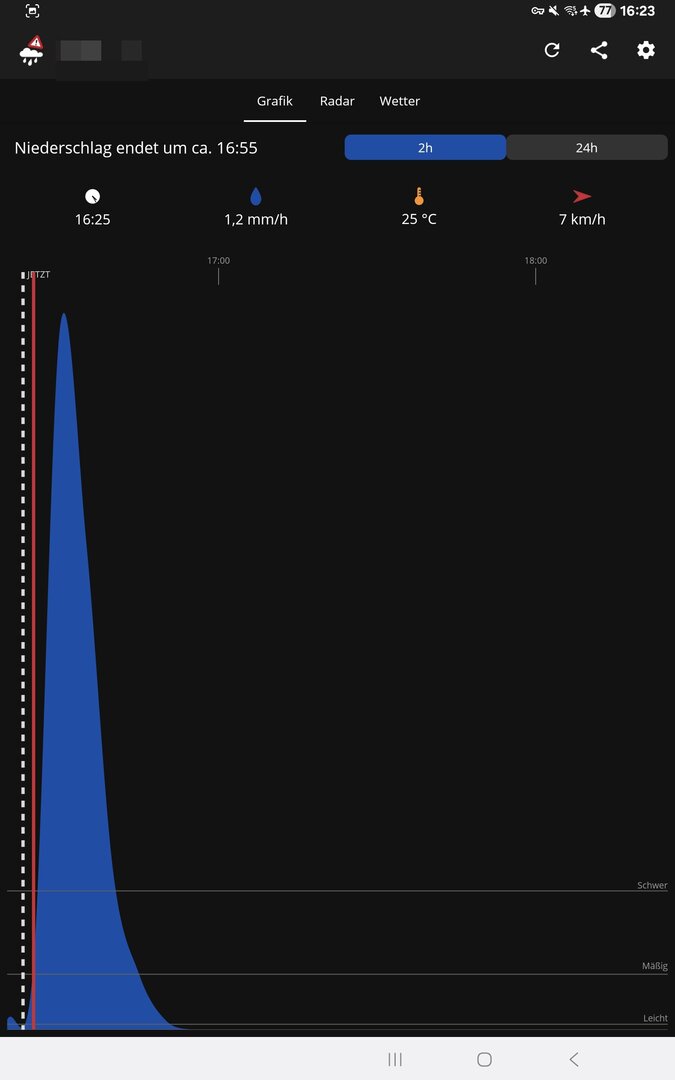The image size is (675, 1080).
Task: Share the rain forecast graph
Action: 599,50
